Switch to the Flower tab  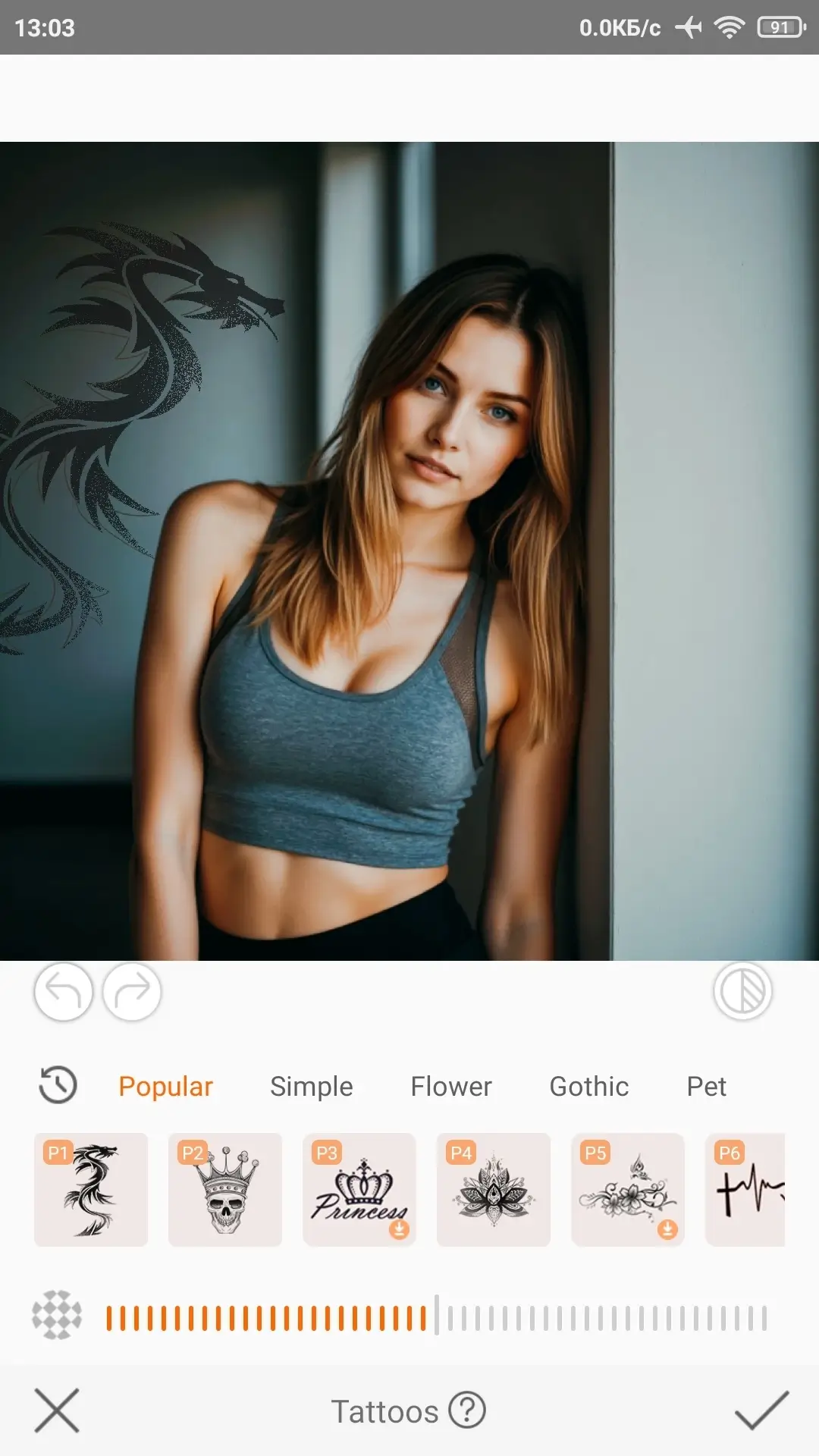pos(451,1087)
